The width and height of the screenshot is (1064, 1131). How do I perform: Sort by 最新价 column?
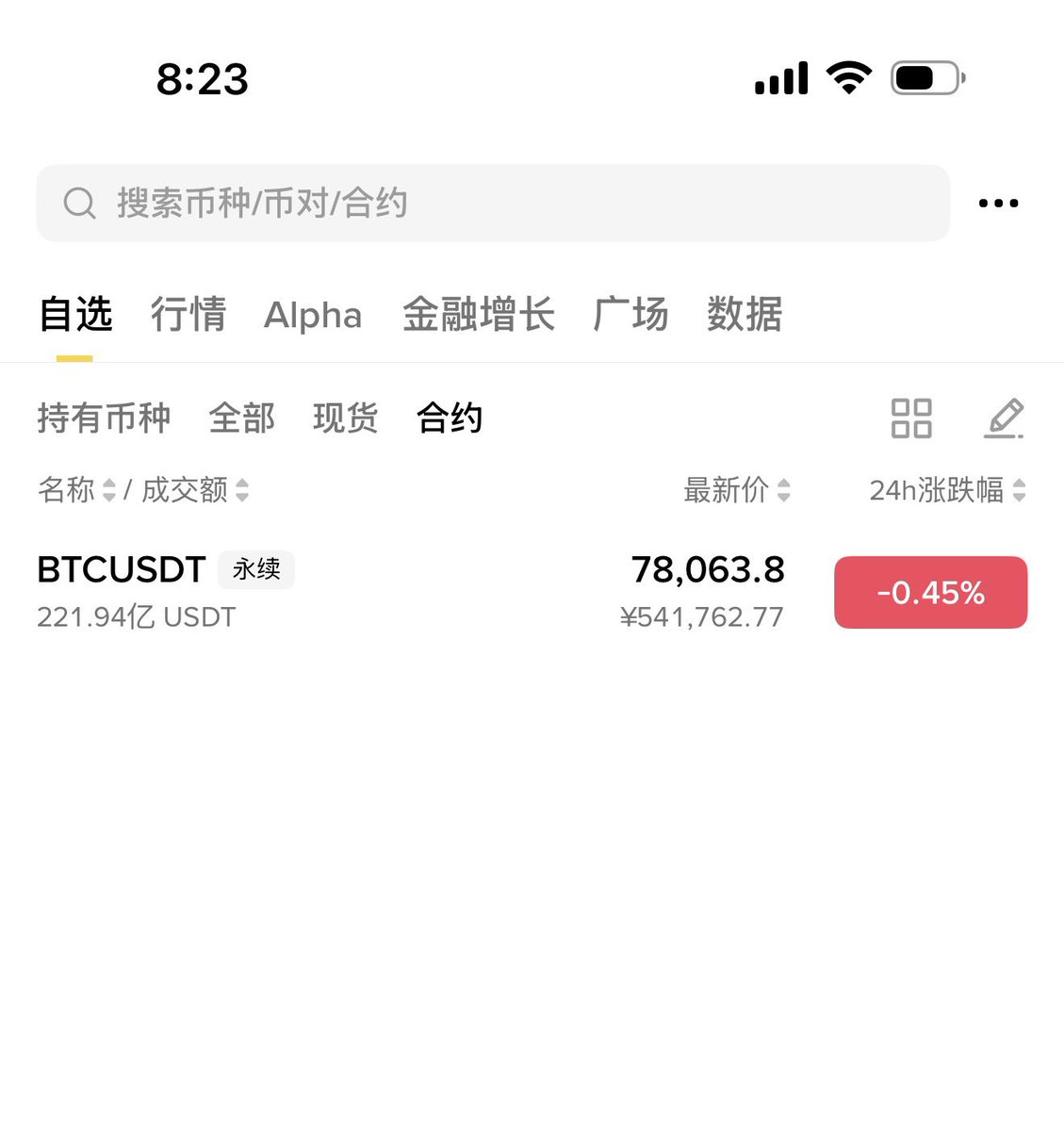[736, 490]
